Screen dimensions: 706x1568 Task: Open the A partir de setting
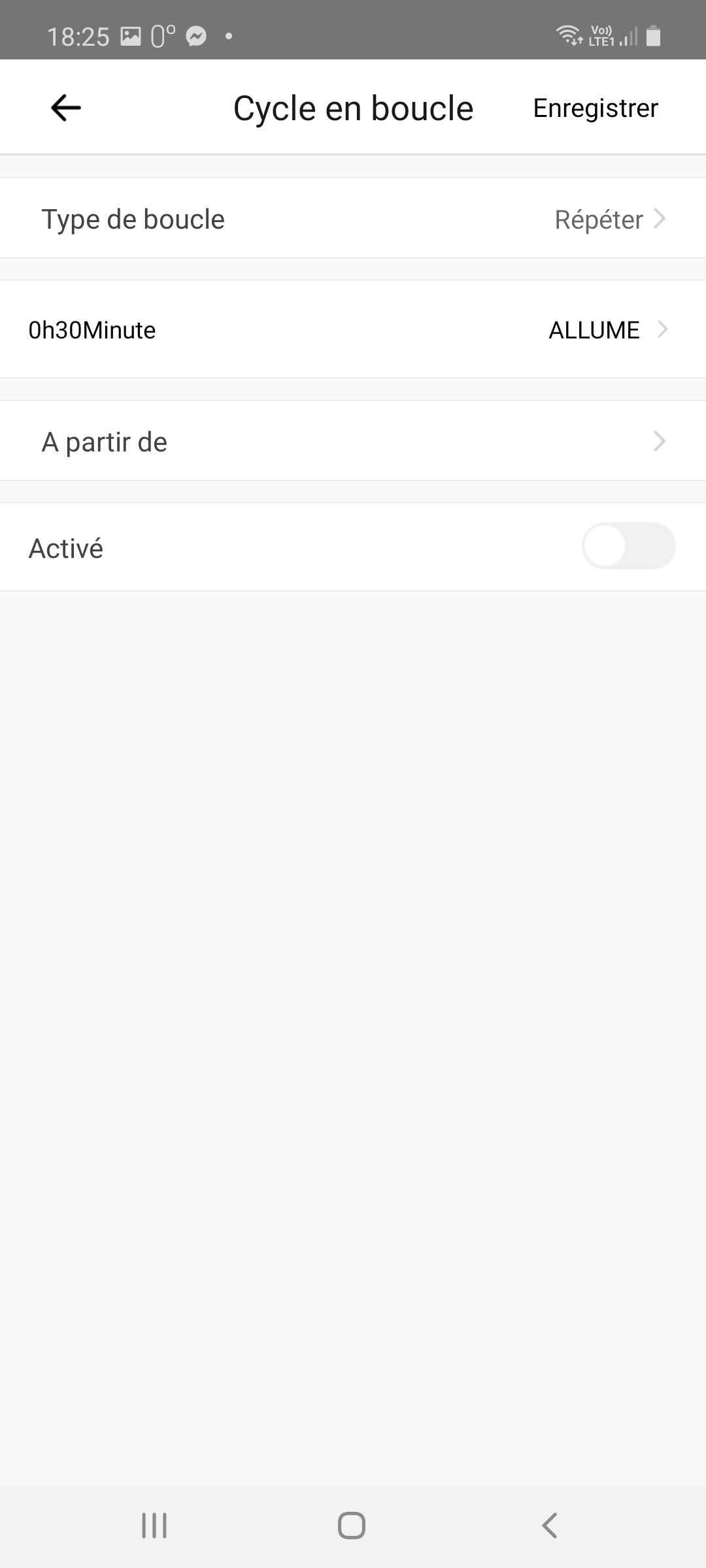click(353, 441)
